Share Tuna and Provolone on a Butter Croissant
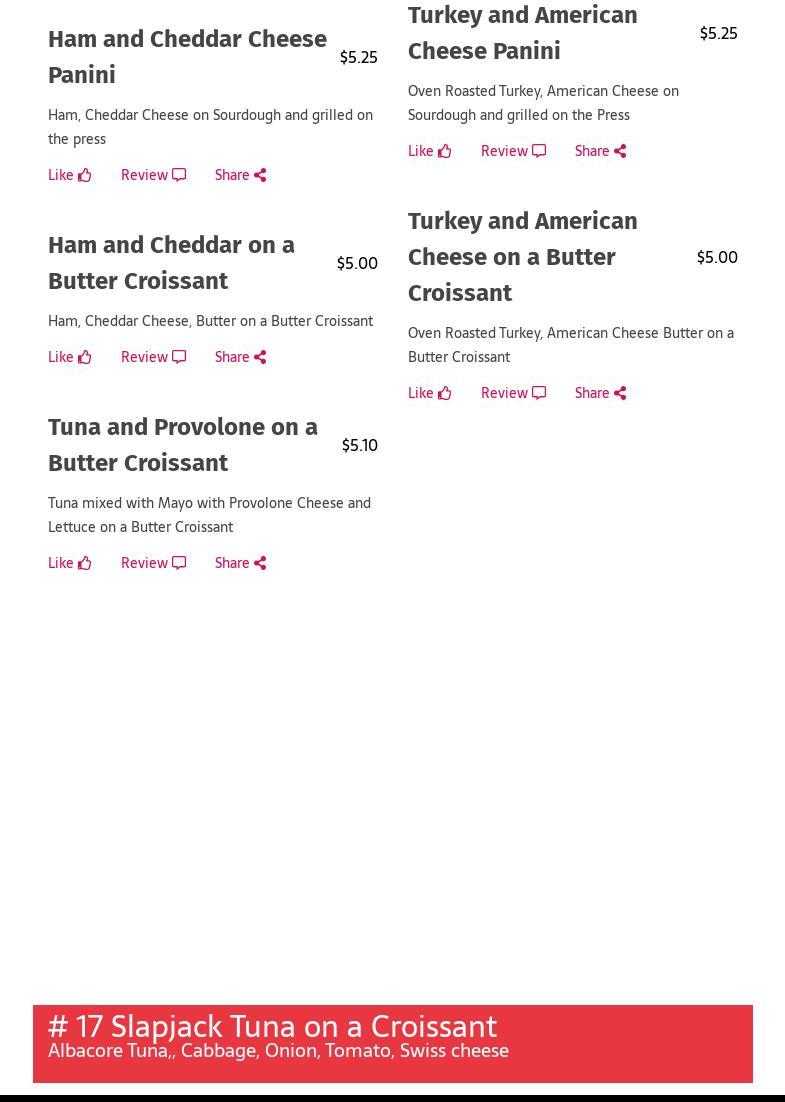 [240, 563]
